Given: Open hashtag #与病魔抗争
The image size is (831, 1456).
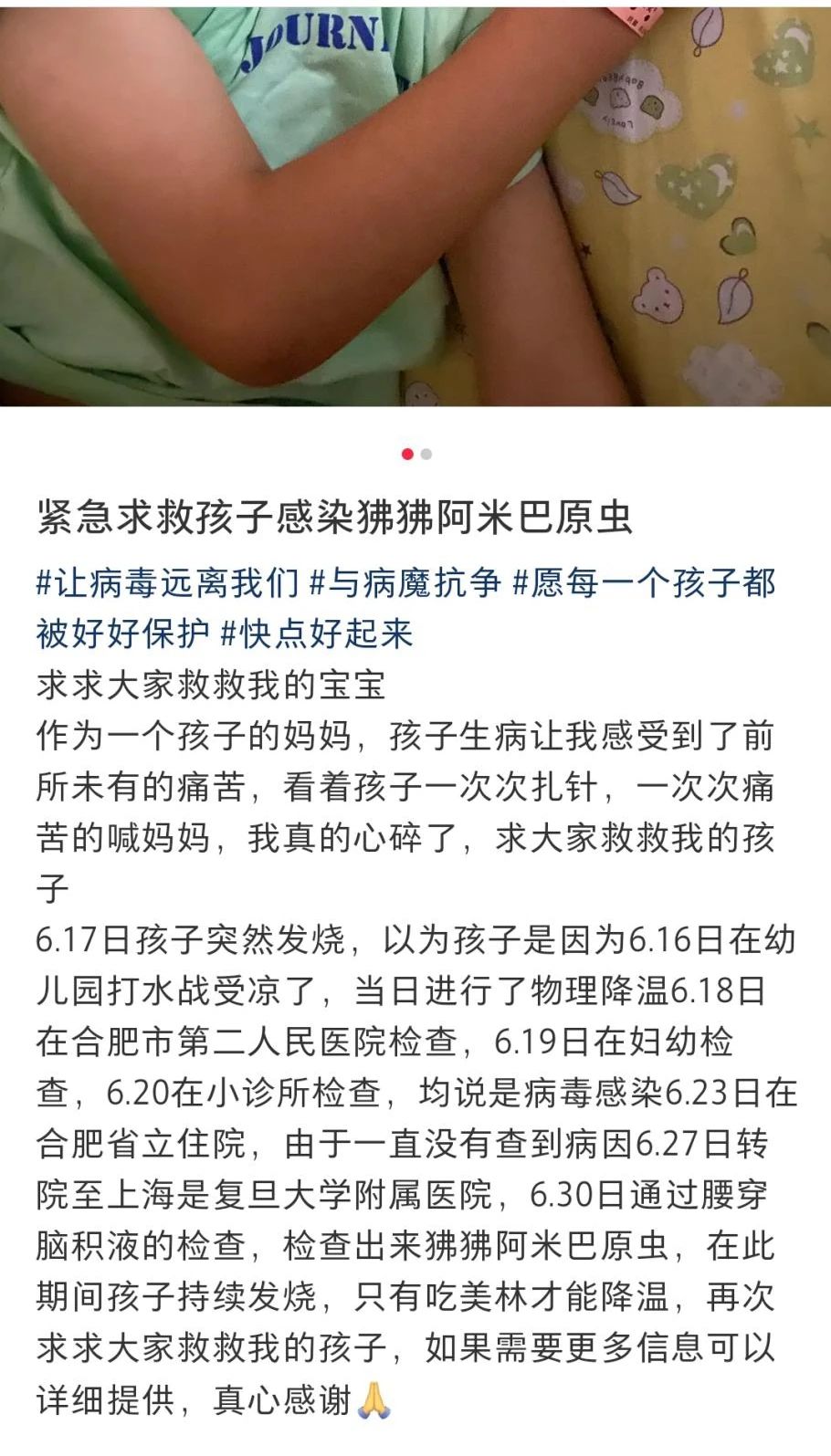Looking at the screenshot, I should tap(405, 582).
